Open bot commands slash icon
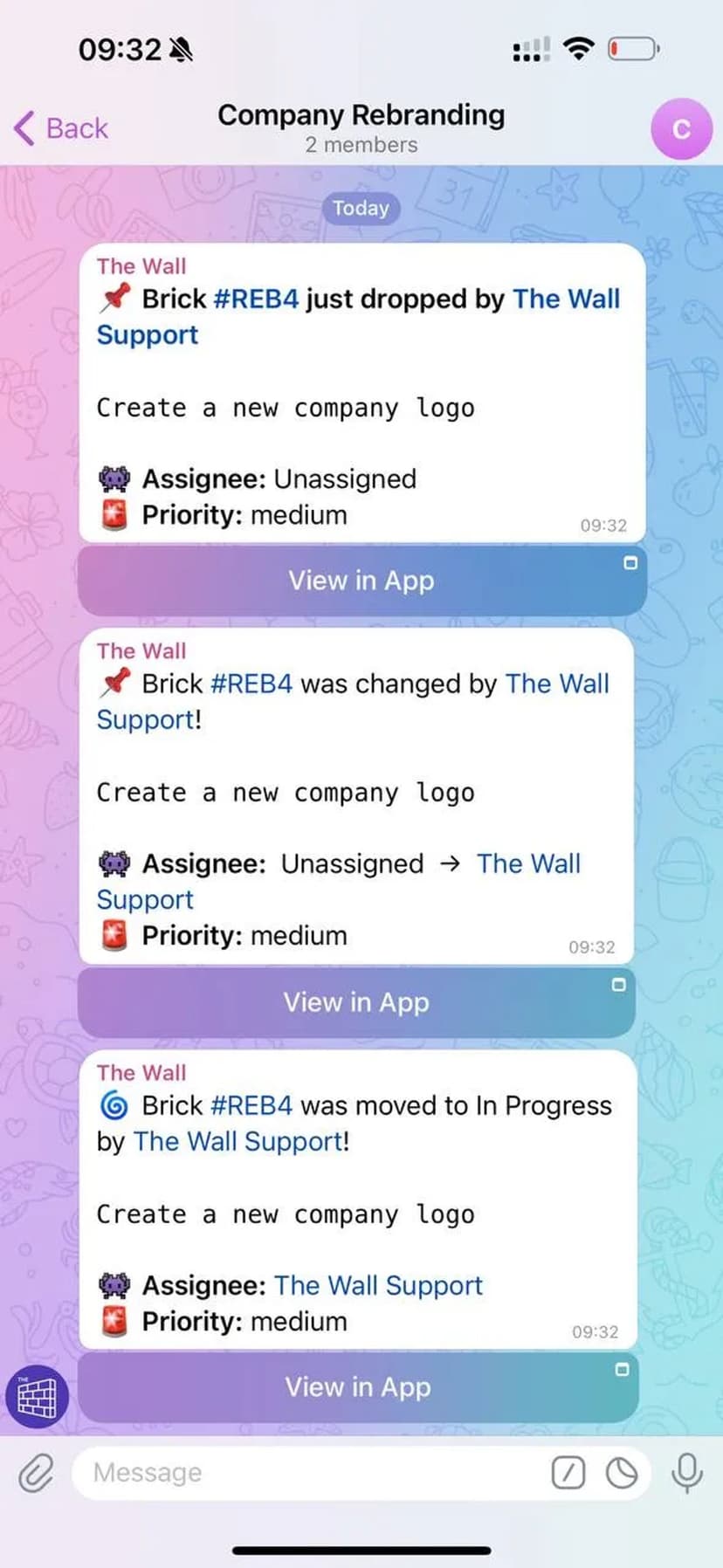Image resolution: width=723 pixels, height=1568 pixels. click(568, 1474)
